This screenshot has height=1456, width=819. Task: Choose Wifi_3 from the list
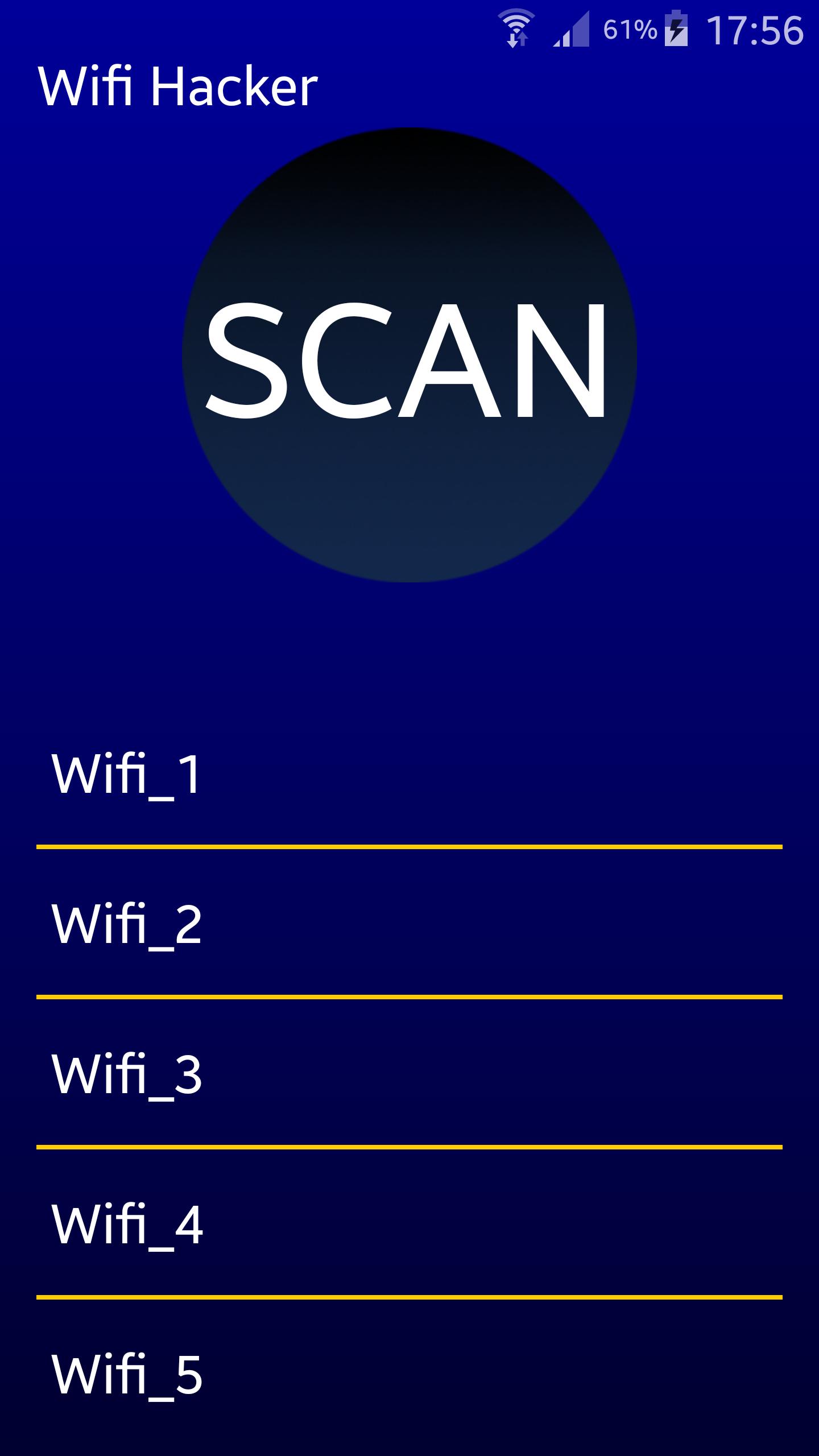pos(127,1074)
